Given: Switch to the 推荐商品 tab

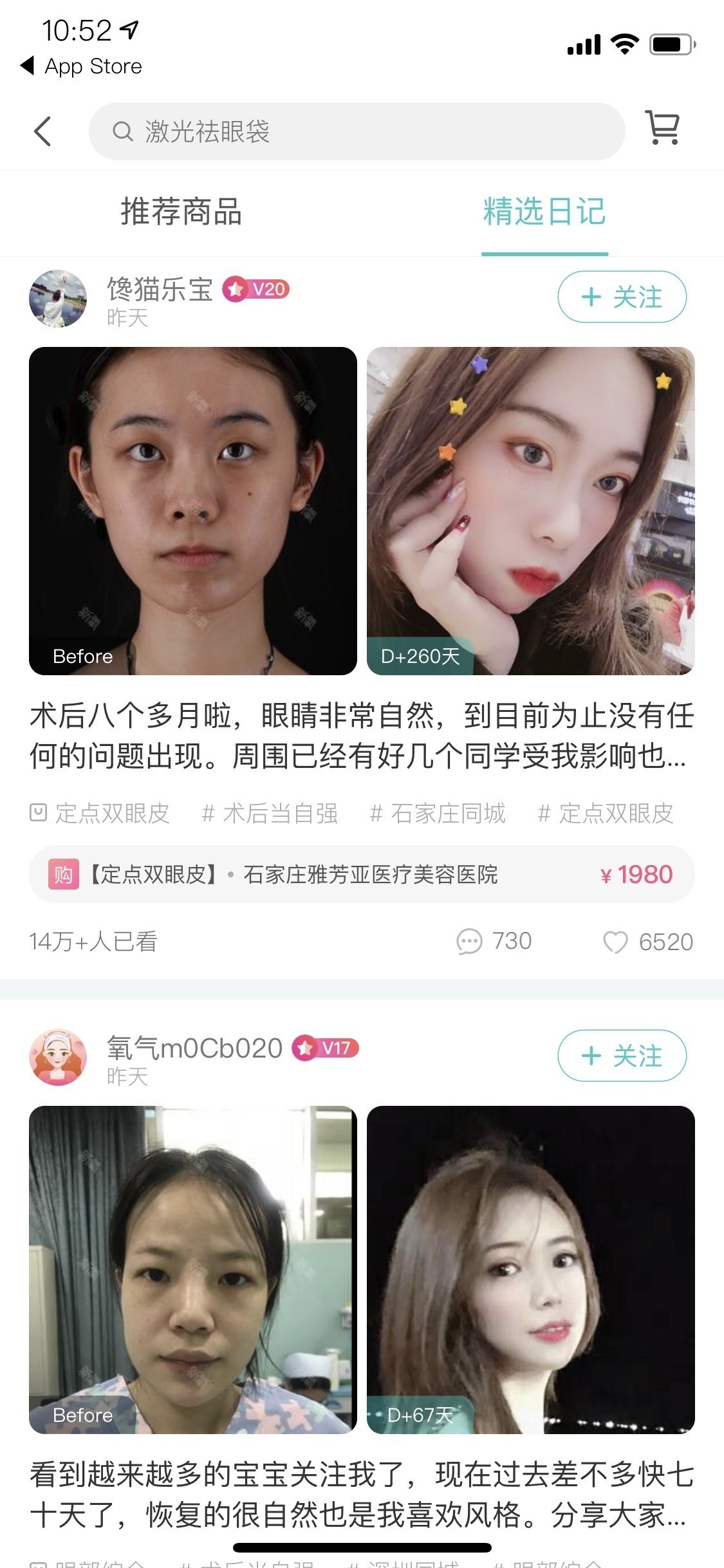Looking at the screenshot, I should tap(181, 212).
